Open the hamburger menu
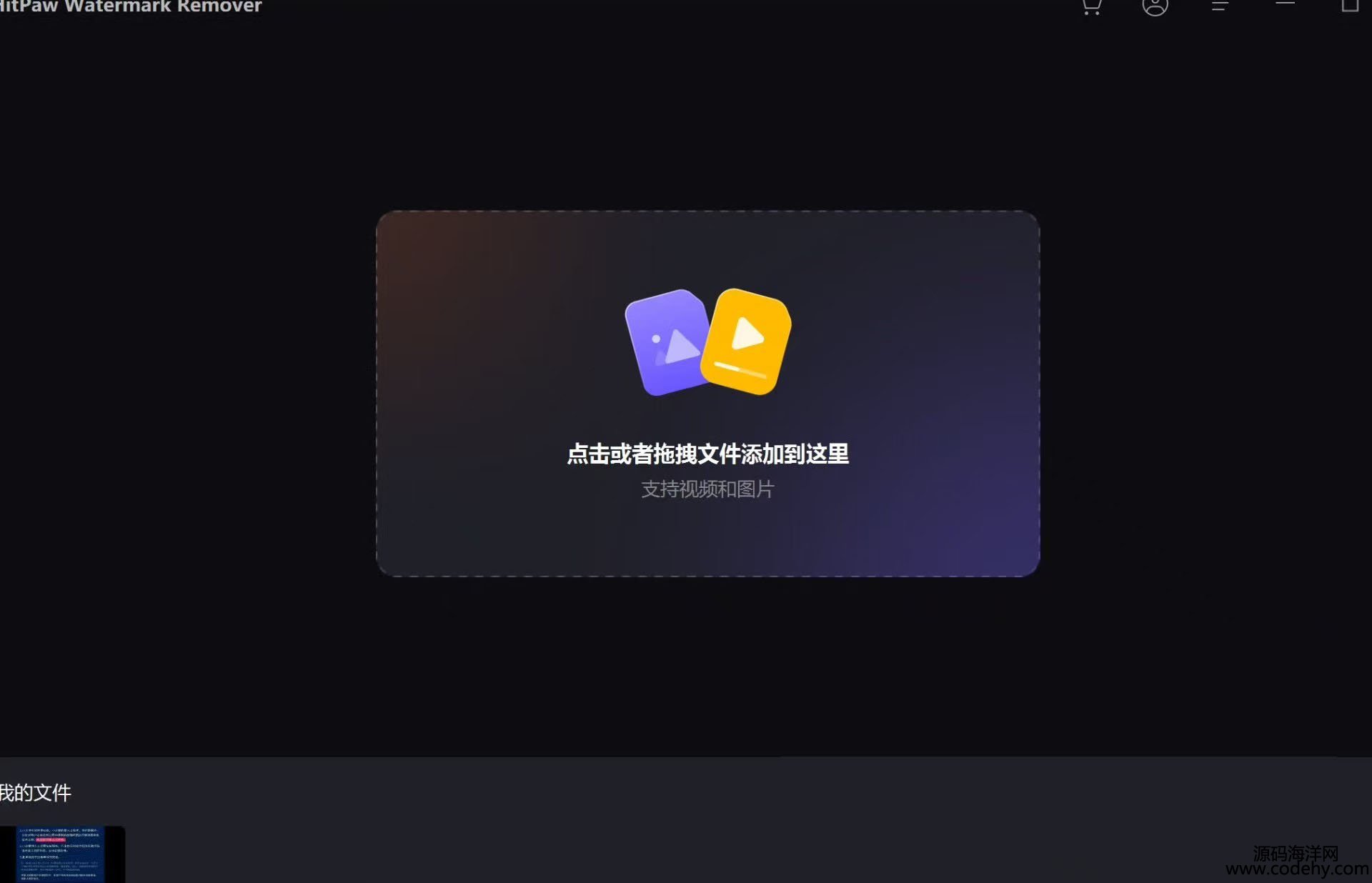 (x=1219, y=6)
